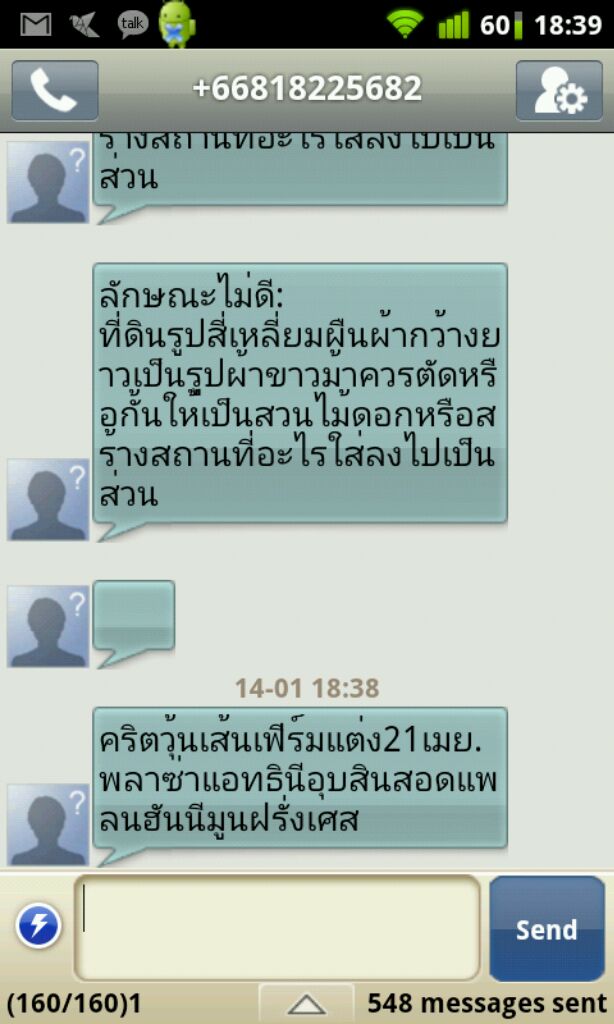Image resolution: width=614 pixels, height=1024 pixels.
Task: Open the message starting with คริตวุ้นเส้น
Action: [299, 777]
